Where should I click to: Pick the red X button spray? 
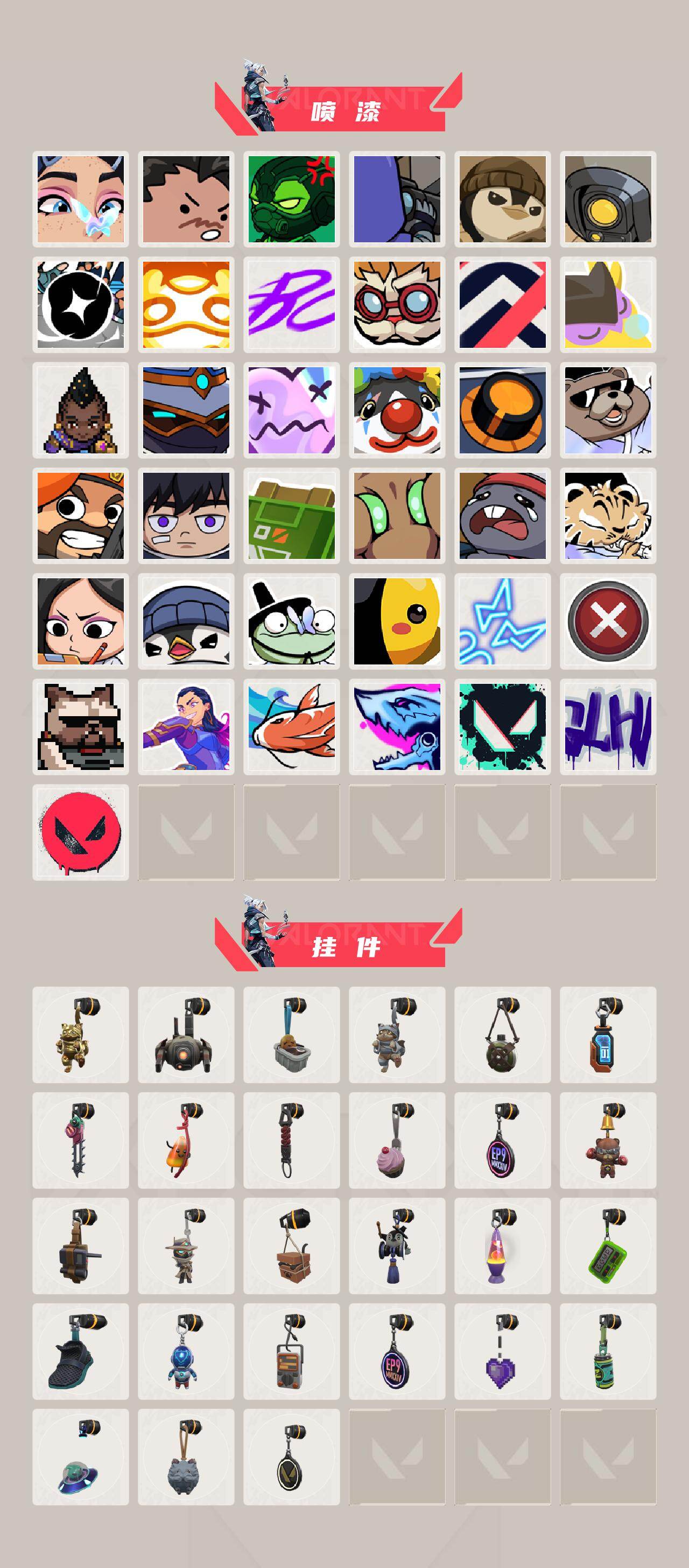(x=608, y=621)
